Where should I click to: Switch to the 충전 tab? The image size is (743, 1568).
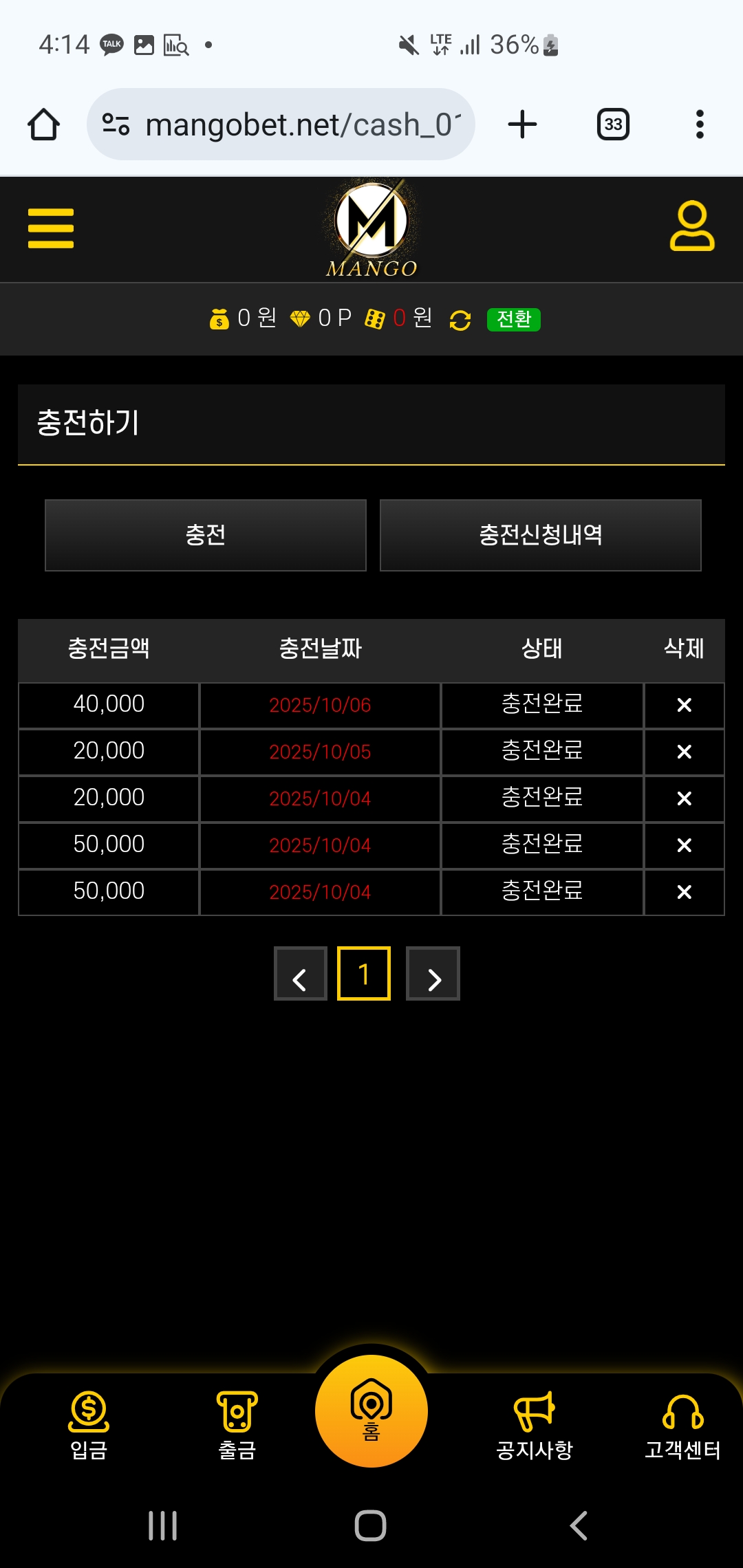[205, 535]
